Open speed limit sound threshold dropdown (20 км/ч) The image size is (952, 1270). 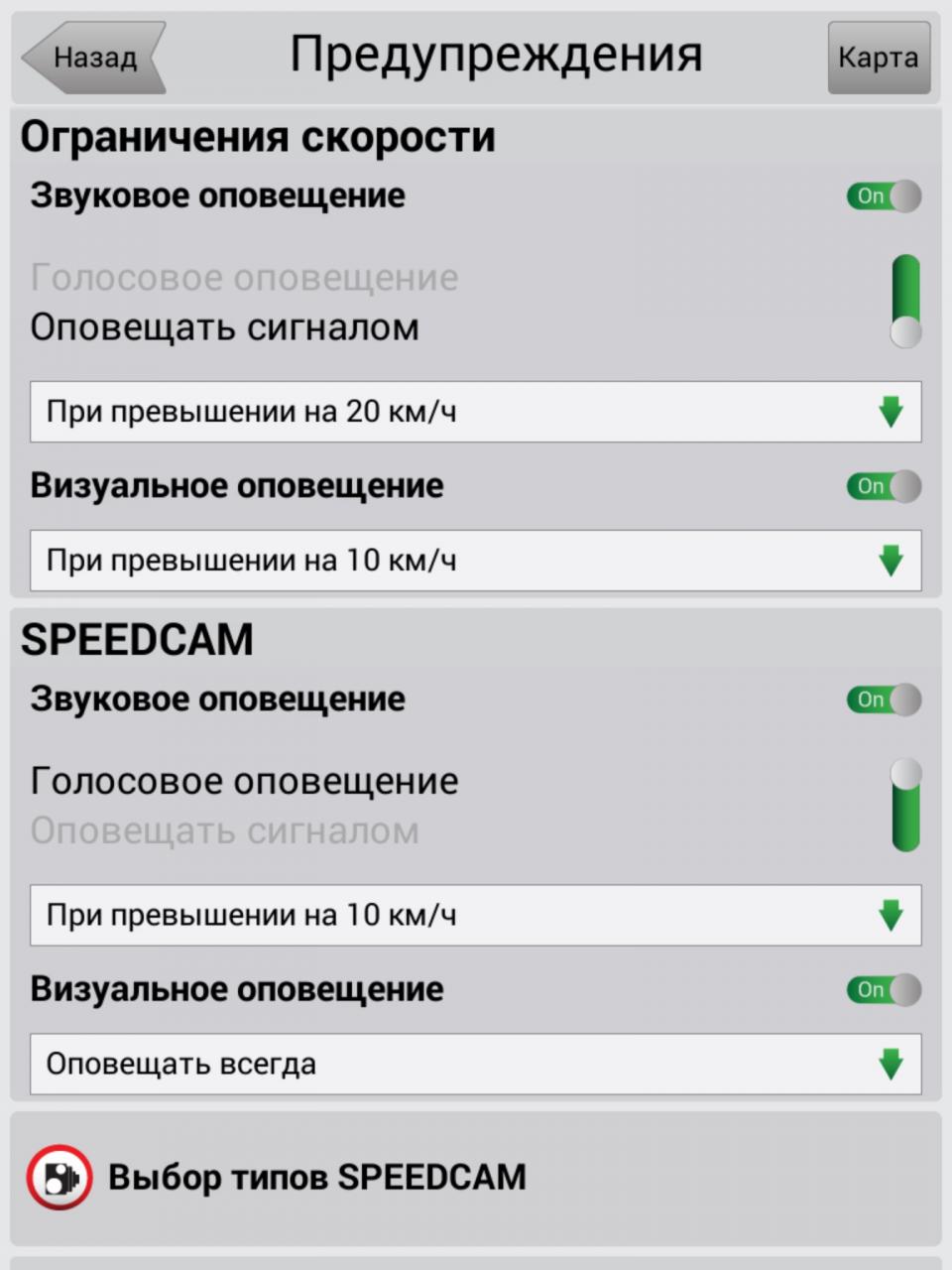[476, 412]
